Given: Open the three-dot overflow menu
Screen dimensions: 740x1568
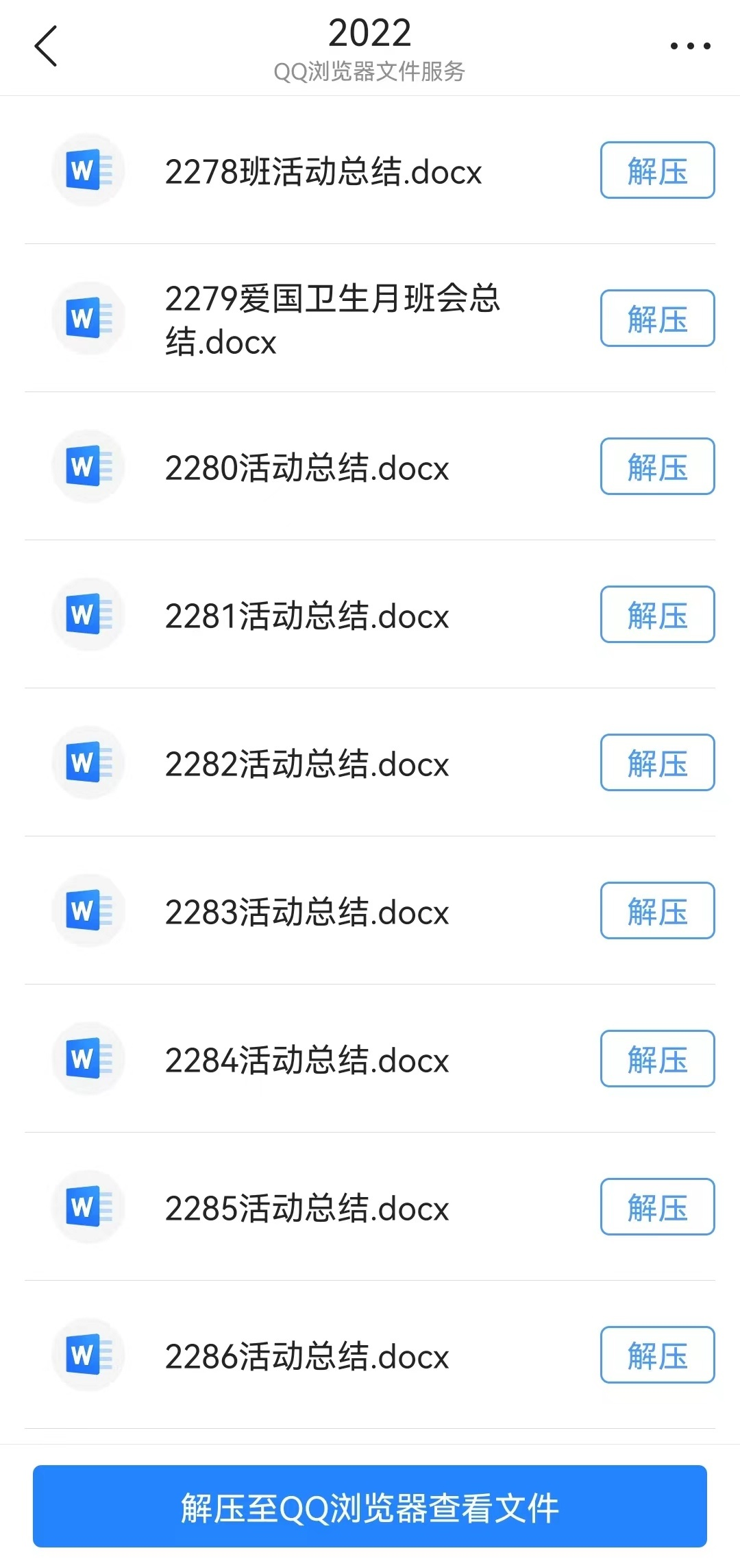Looking at the screenshot, I should click(x=690, y=47).
